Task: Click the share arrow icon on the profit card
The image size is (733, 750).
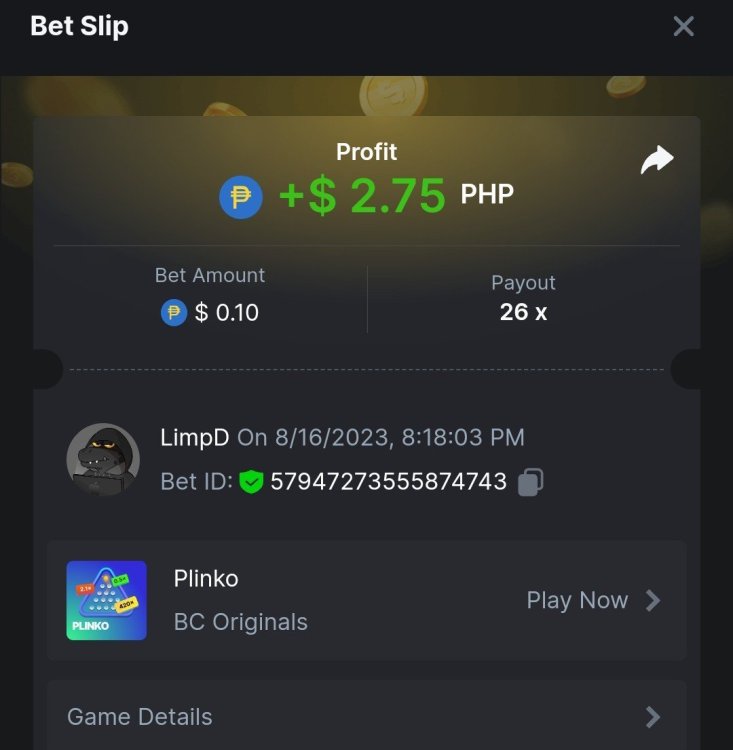Action: click(x=658, y=158)
